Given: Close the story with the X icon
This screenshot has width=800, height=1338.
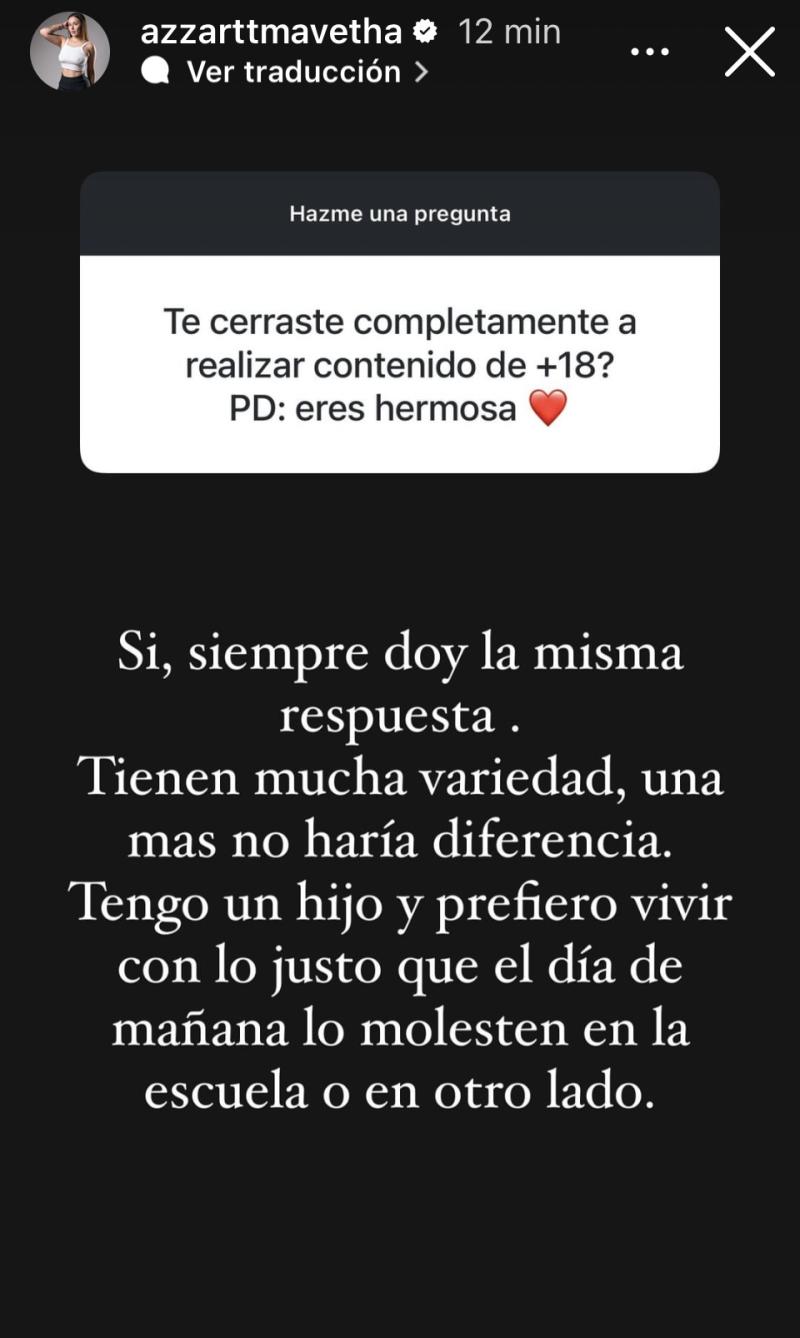Looking at the screenshot, I should 748,52.
